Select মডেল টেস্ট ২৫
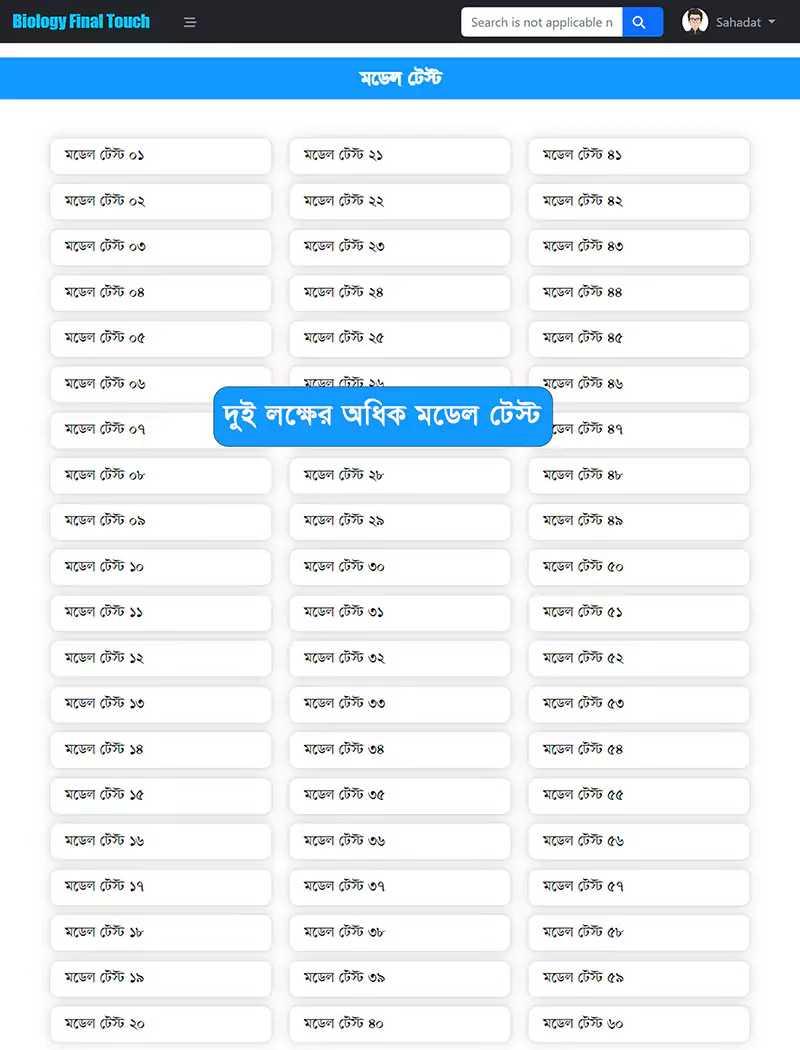Screen dimensions: 800x1050 pos(399,338)
